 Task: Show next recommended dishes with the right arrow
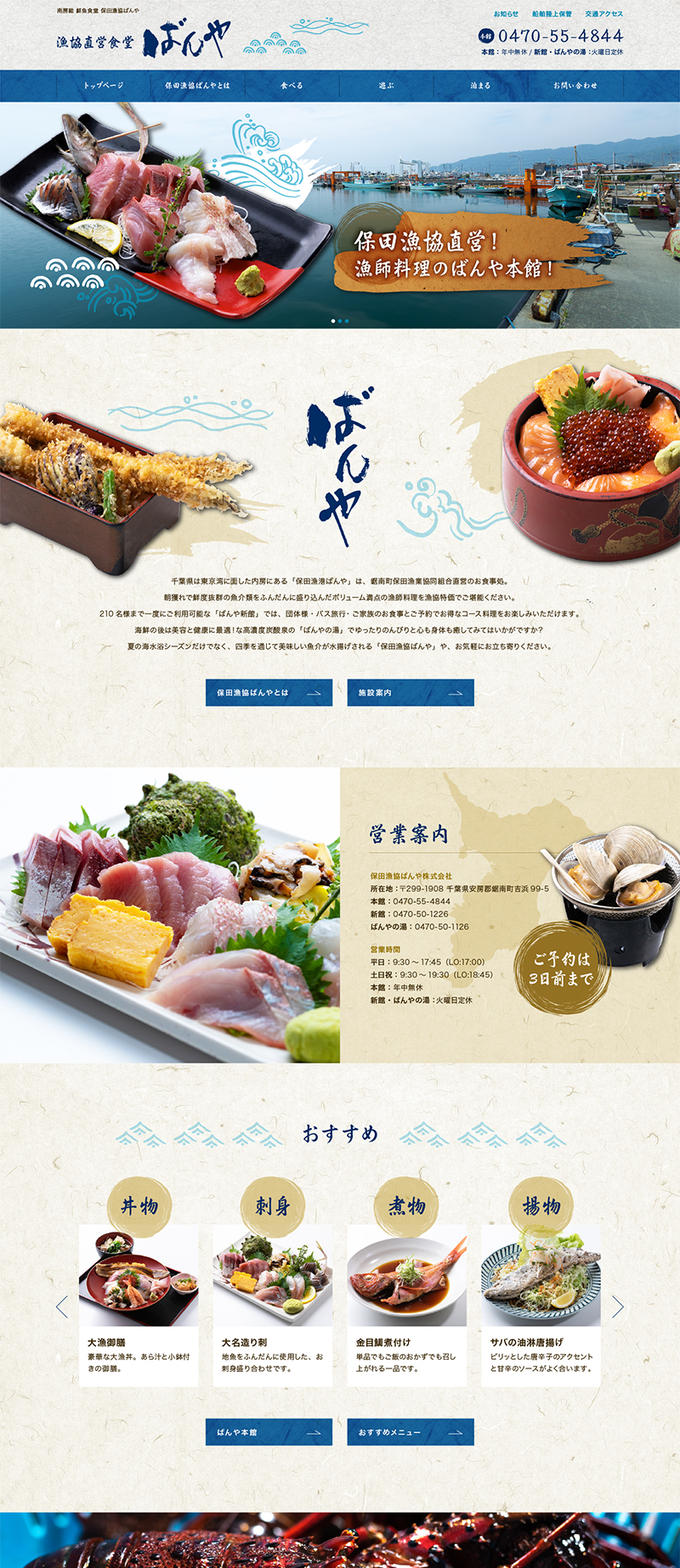click(618, 1307)
